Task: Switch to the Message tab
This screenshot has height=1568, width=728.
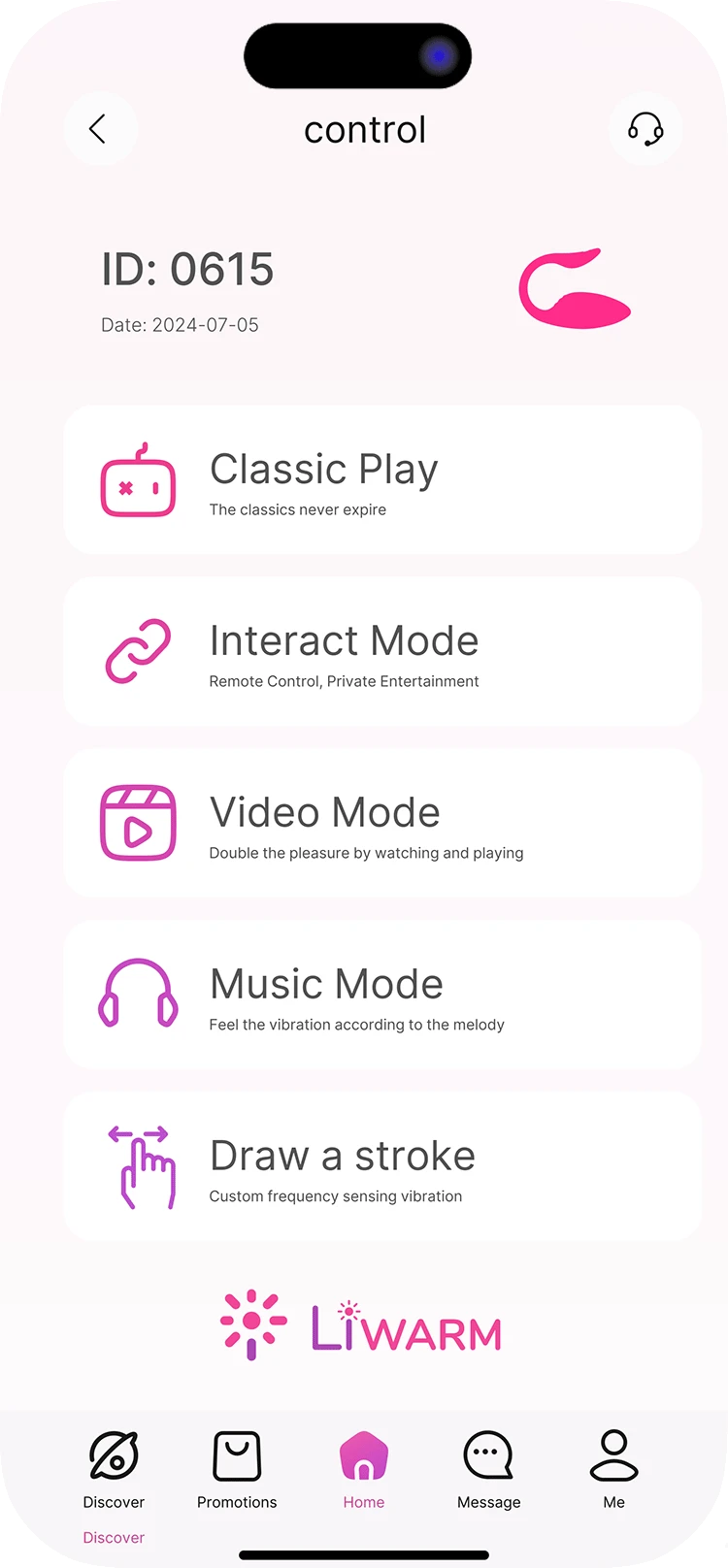Action: tap(488, 1469)
